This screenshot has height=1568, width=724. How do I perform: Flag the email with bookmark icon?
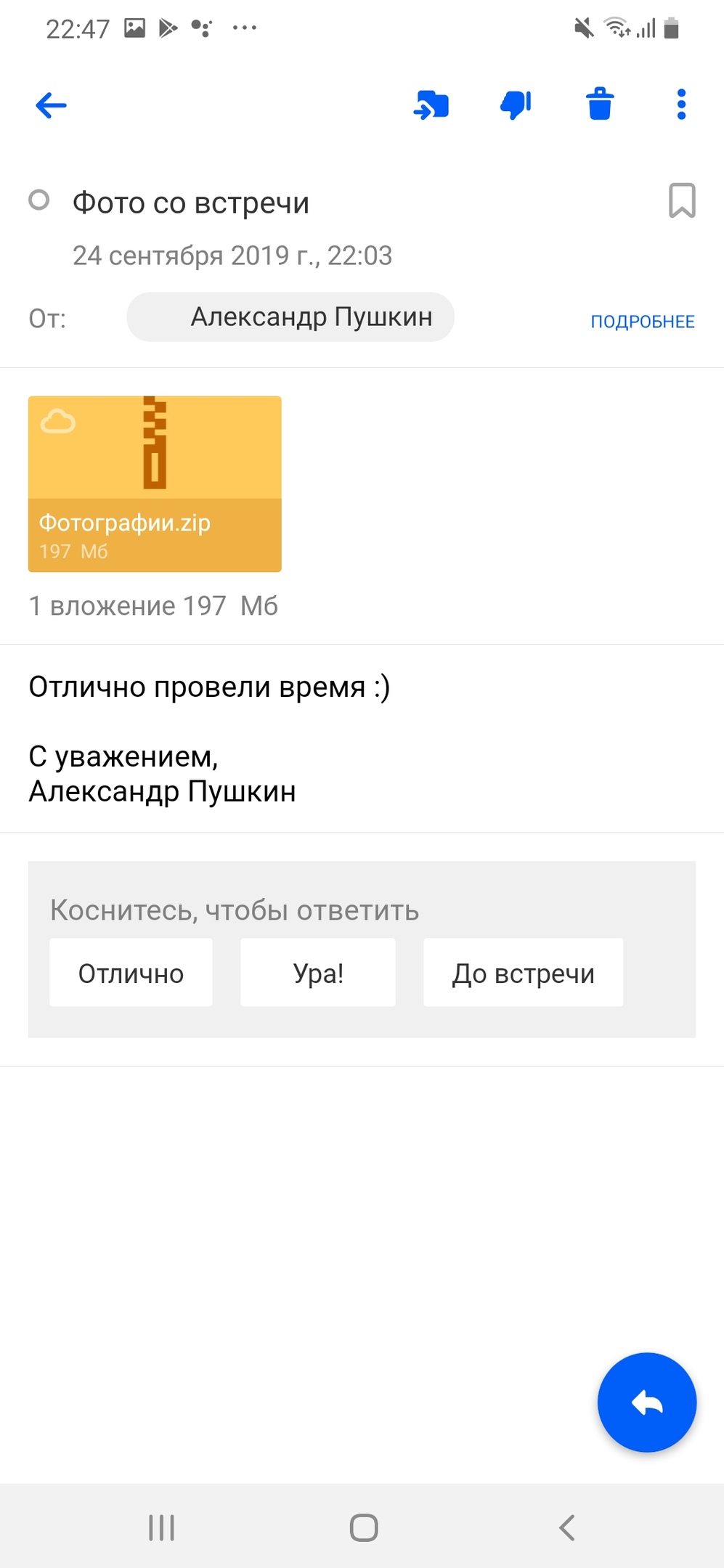682,200
